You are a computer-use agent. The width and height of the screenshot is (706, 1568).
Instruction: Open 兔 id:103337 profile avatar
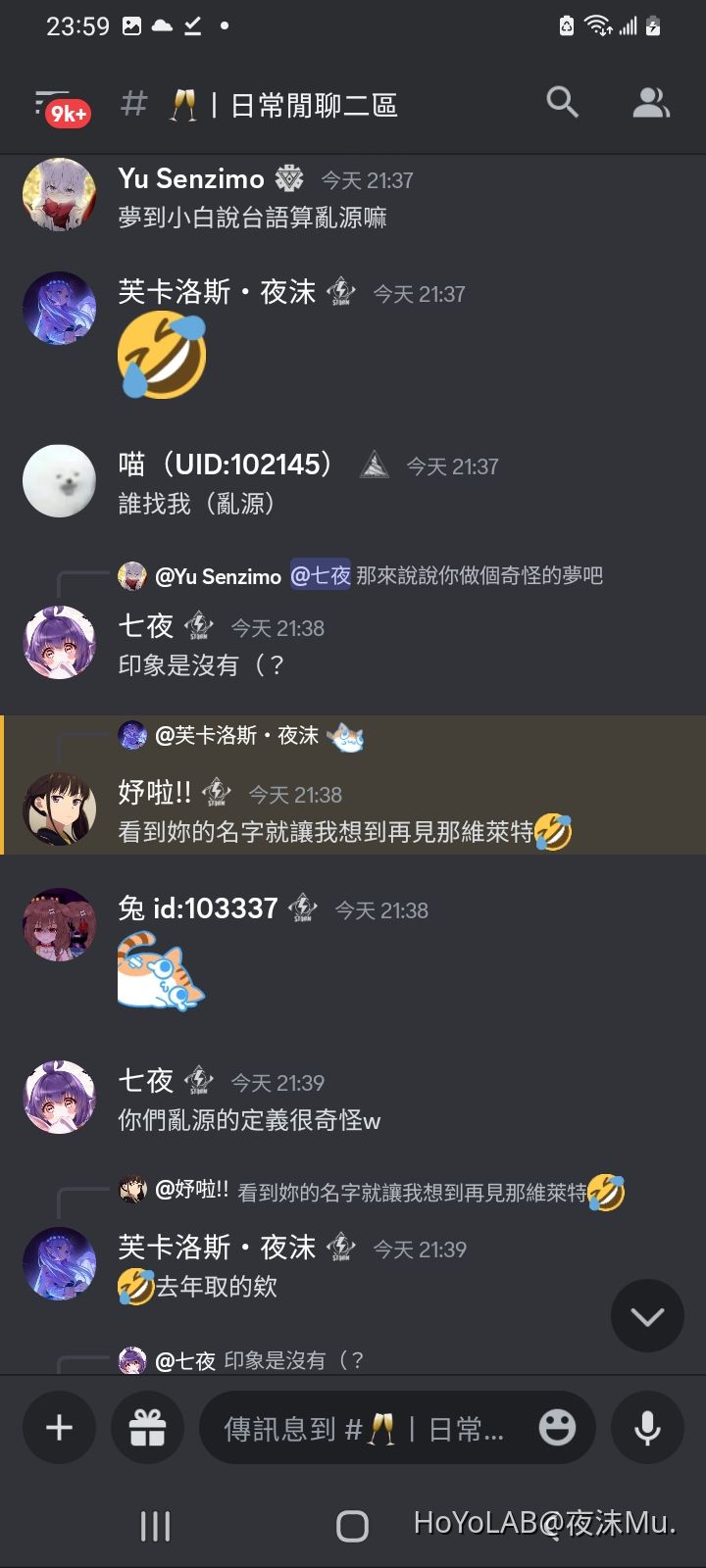[x=59, y=925]
